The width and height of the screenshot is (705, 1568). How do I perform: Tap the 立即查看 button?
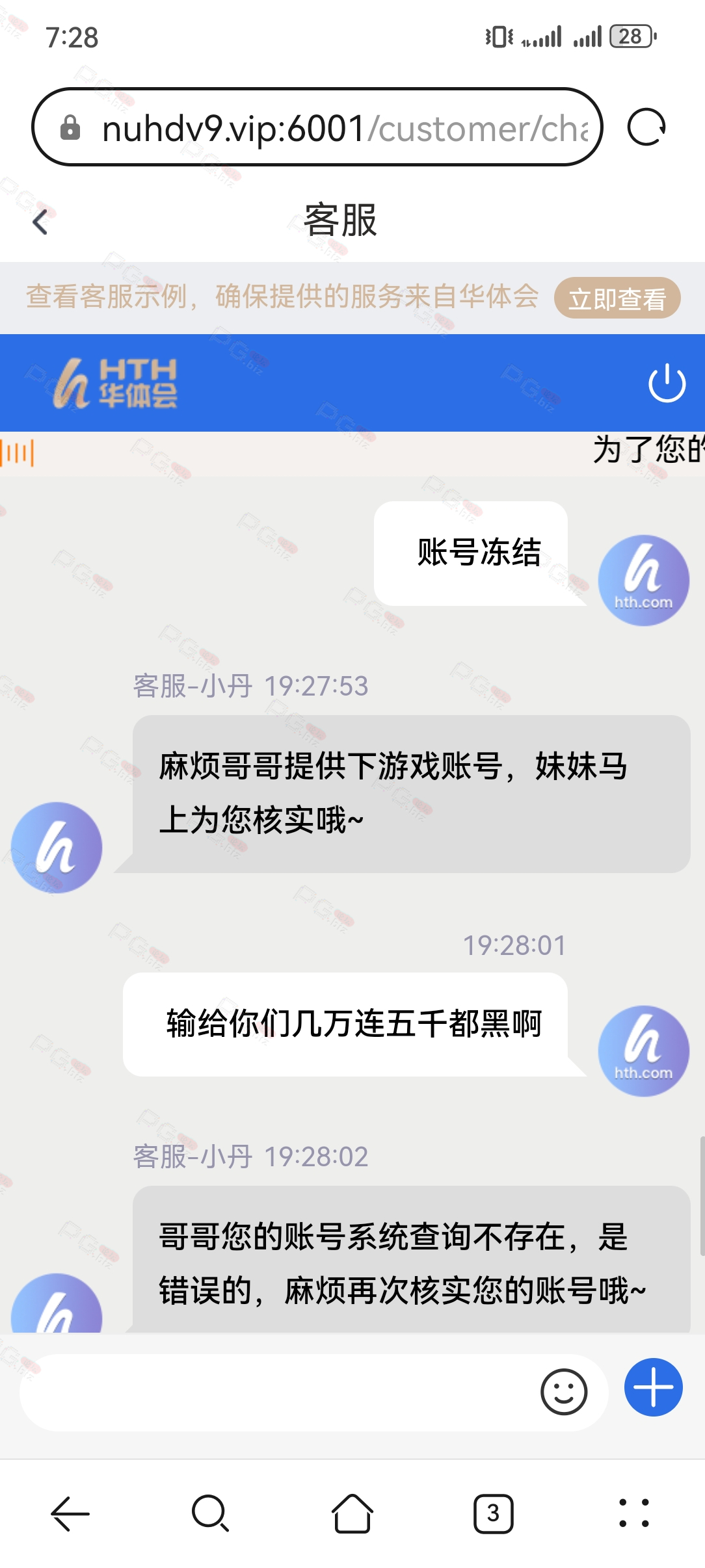coord(617,298)
